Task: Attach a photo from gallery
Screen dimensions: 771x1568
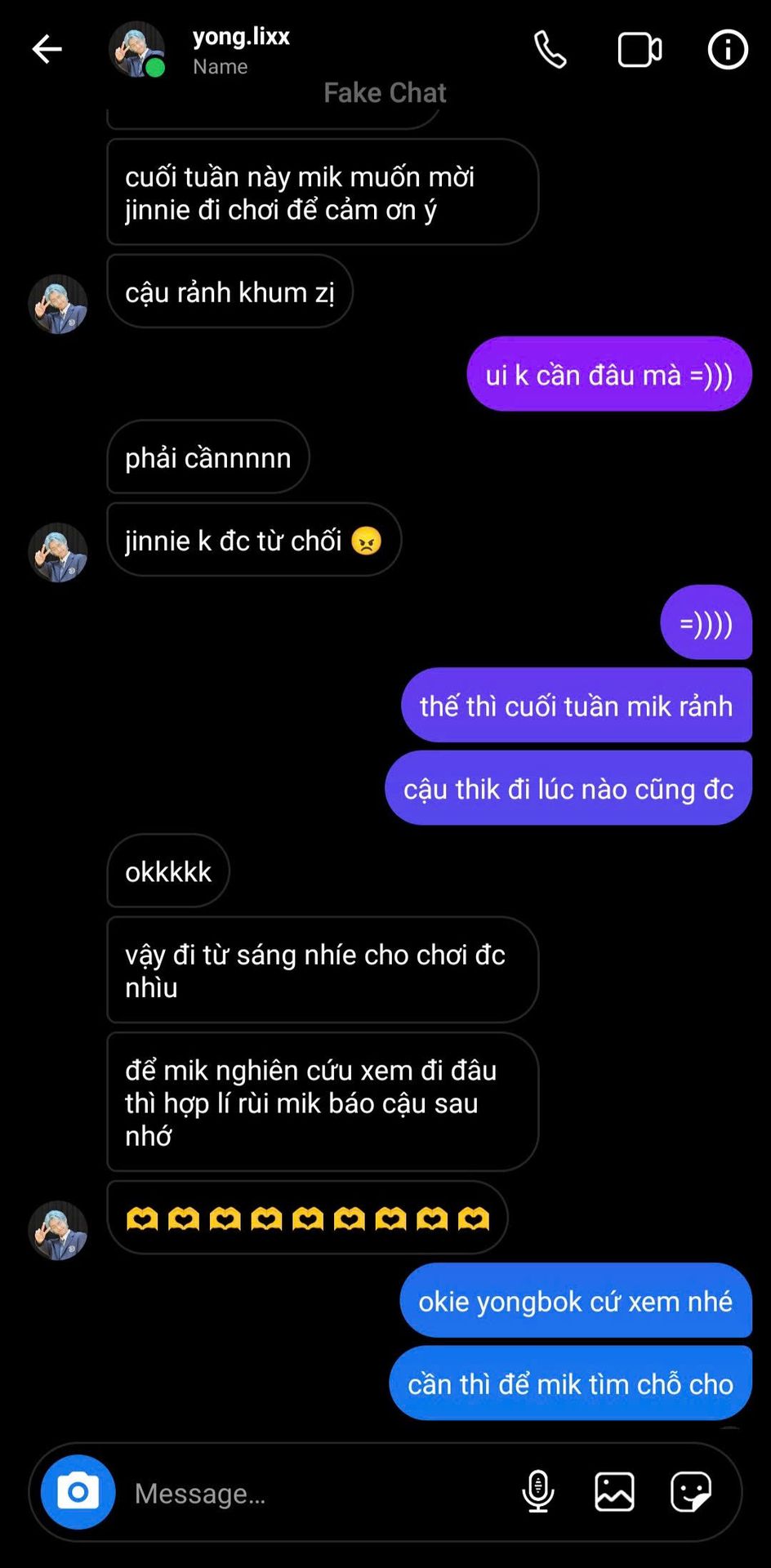Action: tap(614, 1492)
